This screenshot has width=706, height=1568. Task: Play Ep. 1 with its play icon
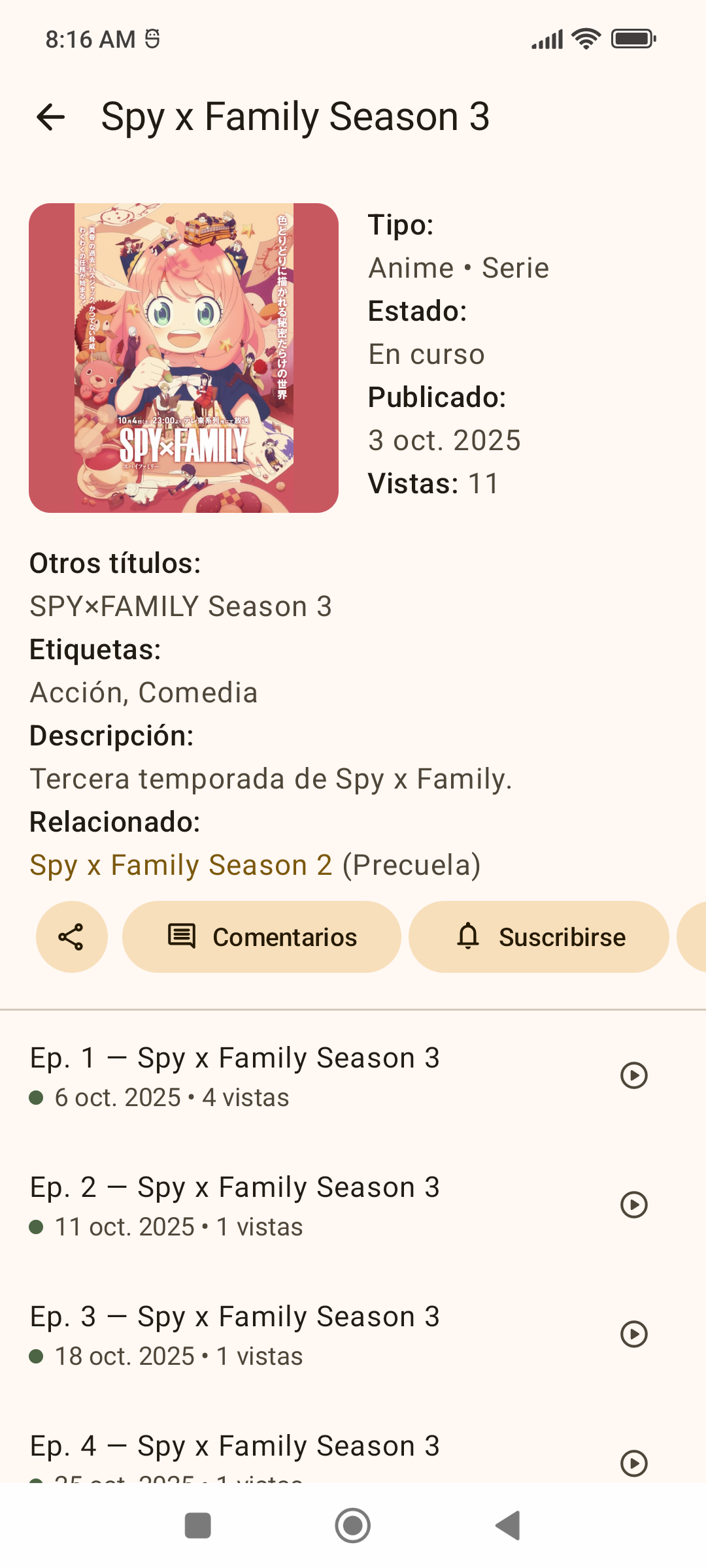[633, 1075]
